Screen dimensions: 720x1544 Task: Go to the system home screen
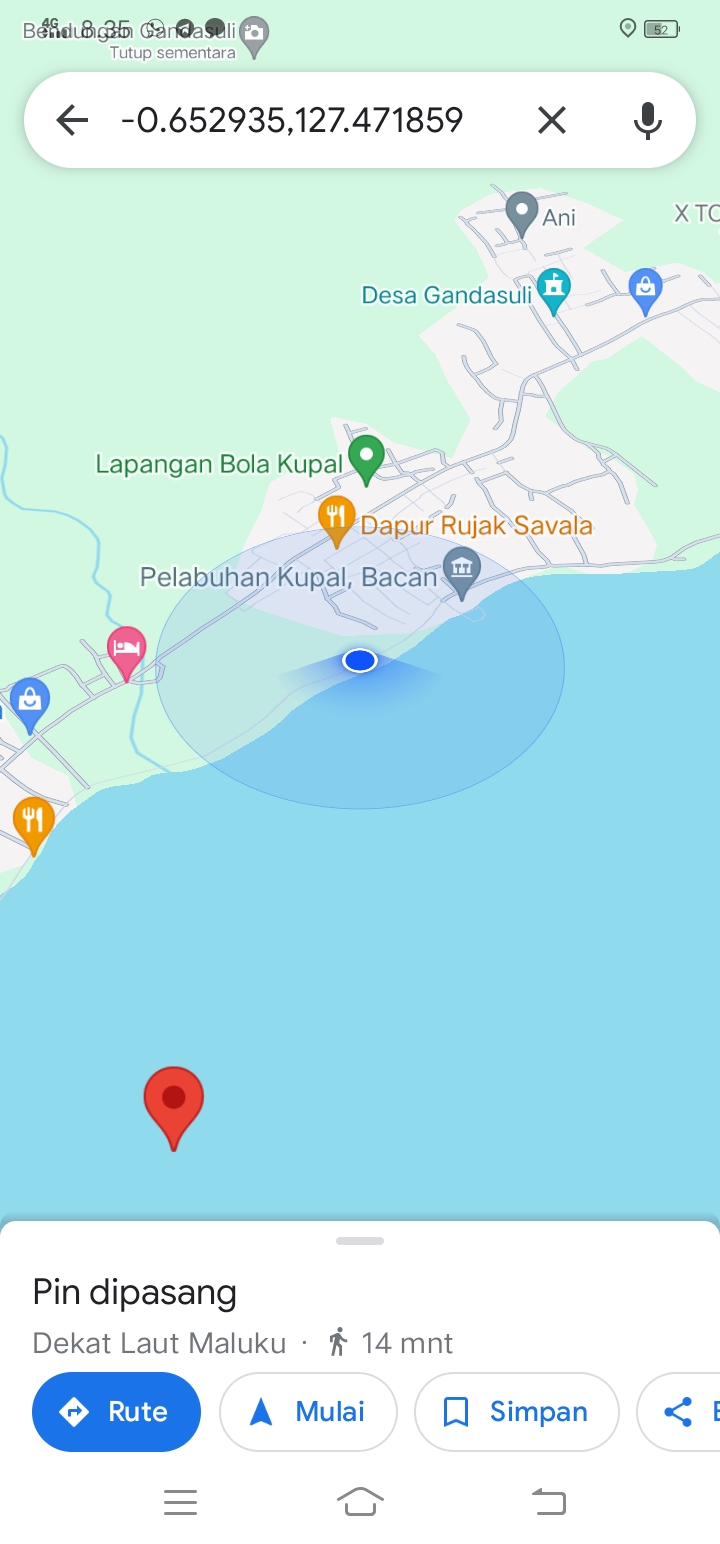[360, 1501]
